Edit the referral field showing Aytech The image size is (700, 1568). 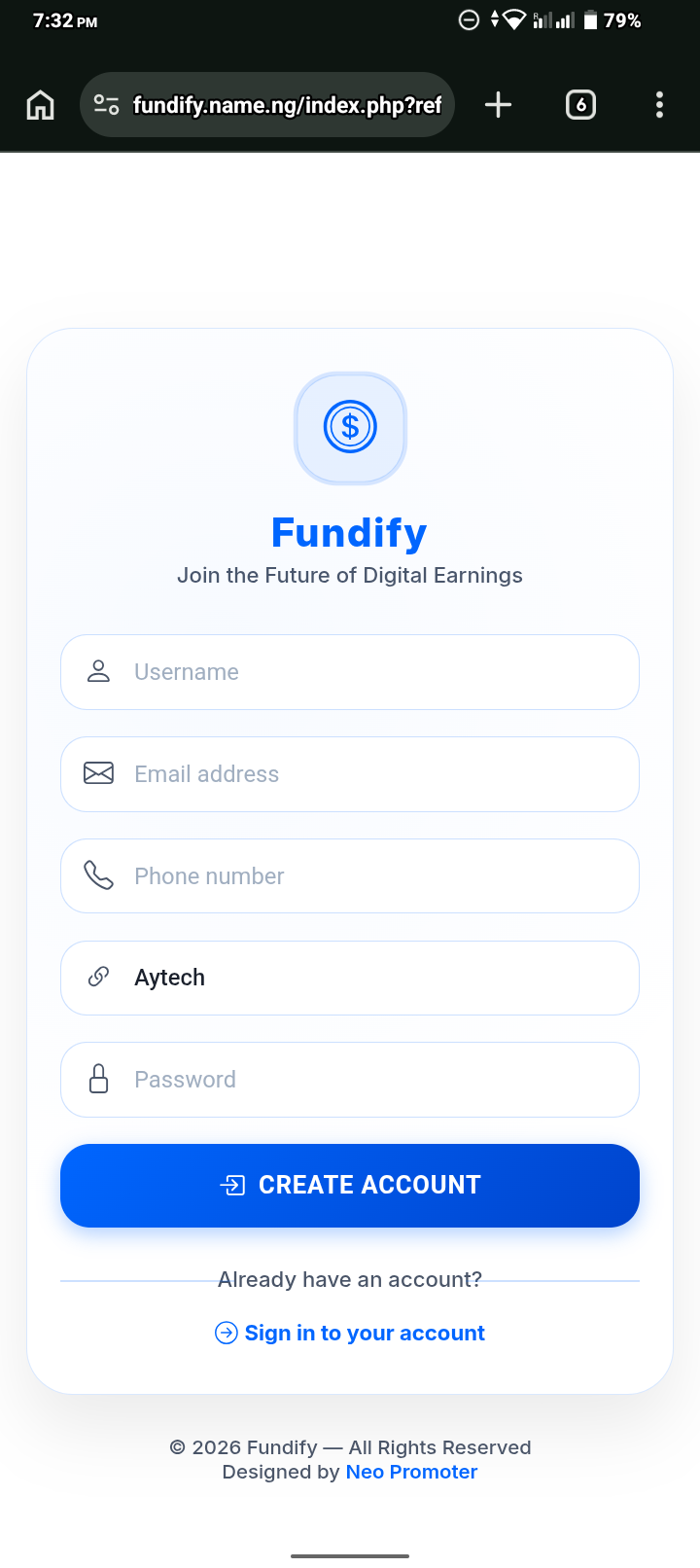(350, 978)
